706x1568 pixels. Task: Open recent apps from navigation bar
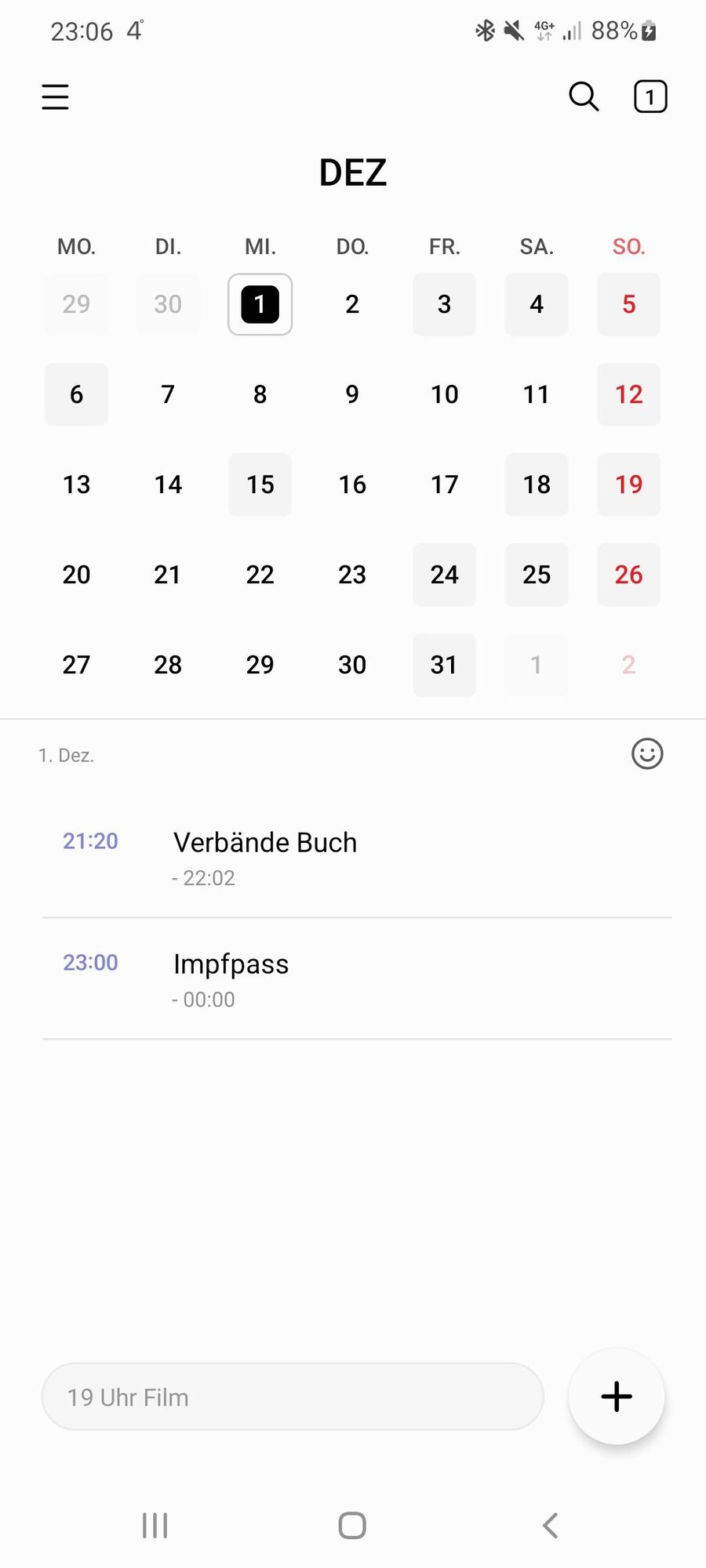click(155, 1526)
